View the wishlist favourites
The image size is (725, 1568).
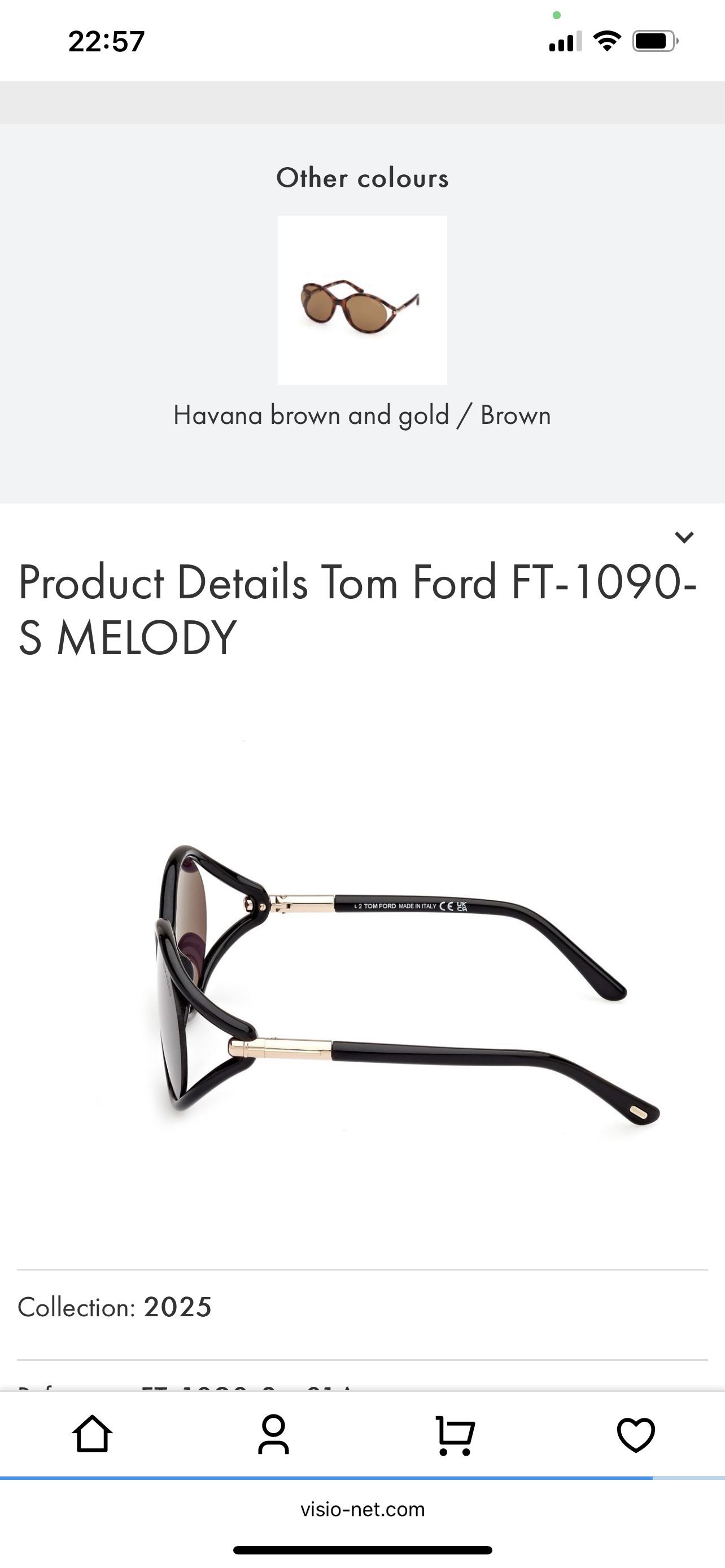tap(636, 1435)
